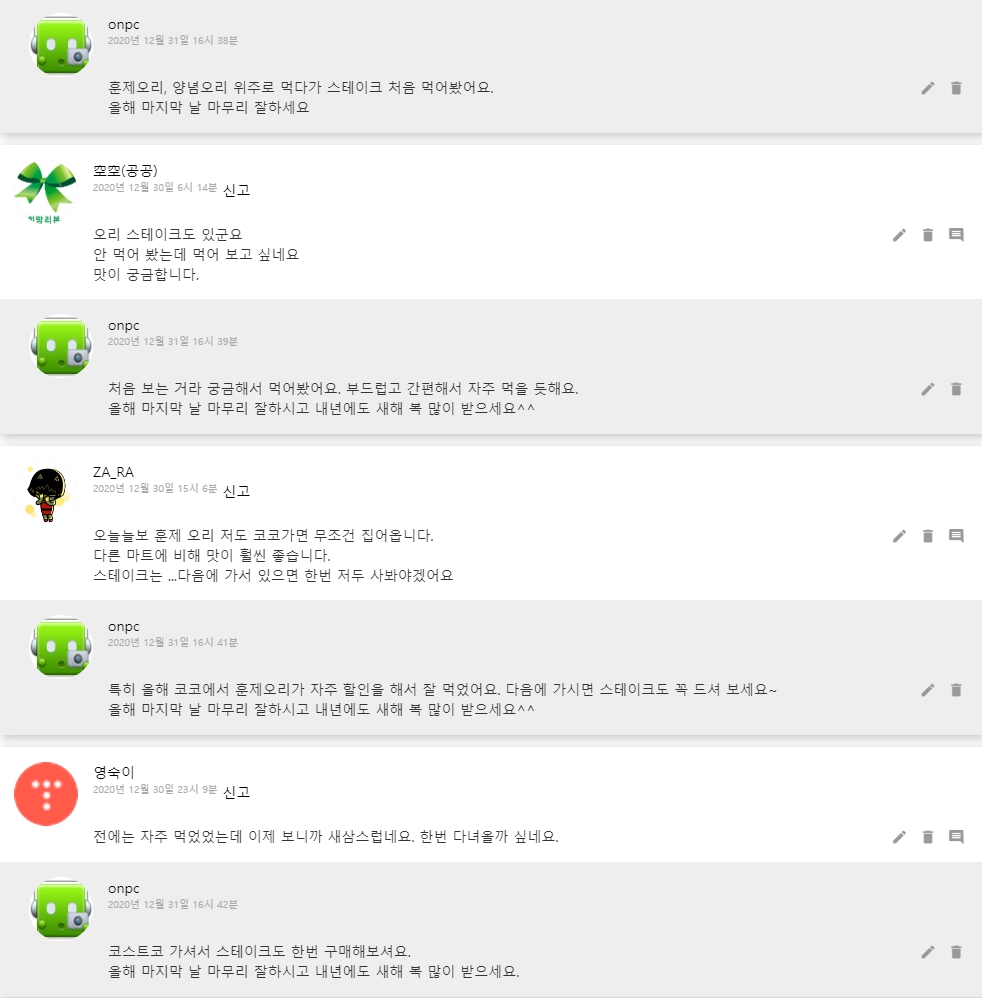This screenshot has width=982, height=998.
Task: Delete onpc's reply posted at 16시 42분
Action: point(956,952)
